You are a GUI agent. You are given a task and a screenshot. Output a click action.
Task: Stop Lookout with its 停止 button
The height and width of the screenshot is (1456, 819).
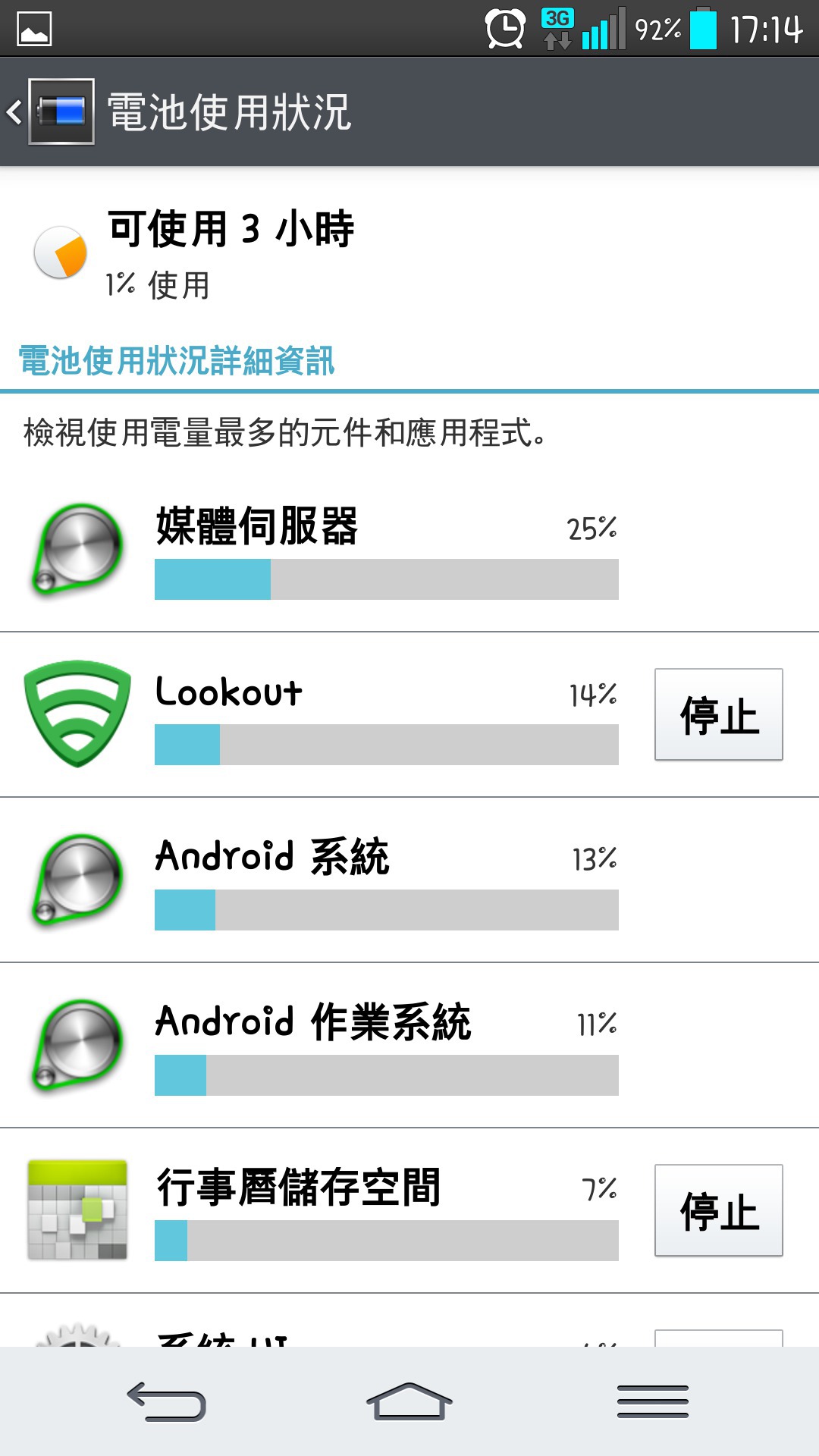point(718,714)
